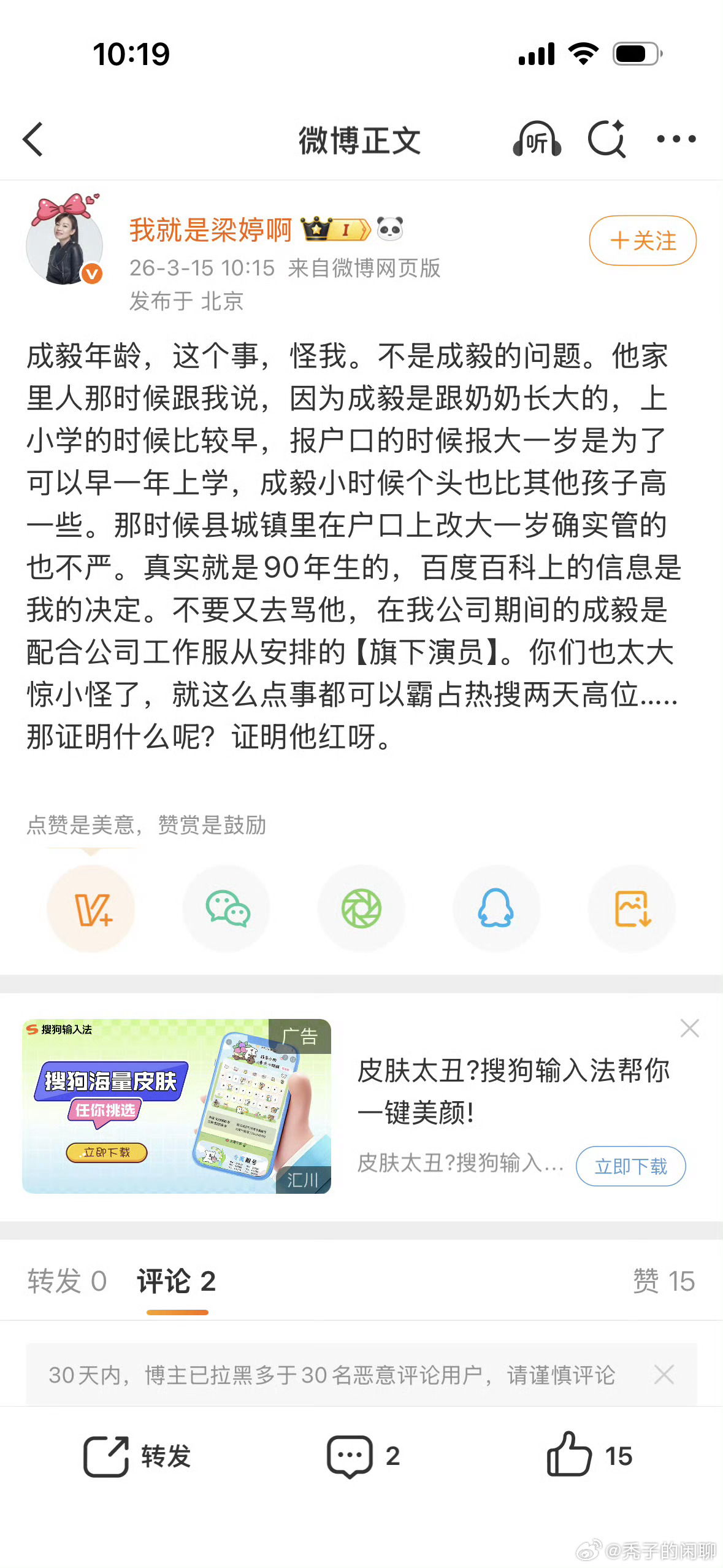723x1568 pixels.
Task: Tap the orange V+ reward icon
Action: tap(91, 909)
